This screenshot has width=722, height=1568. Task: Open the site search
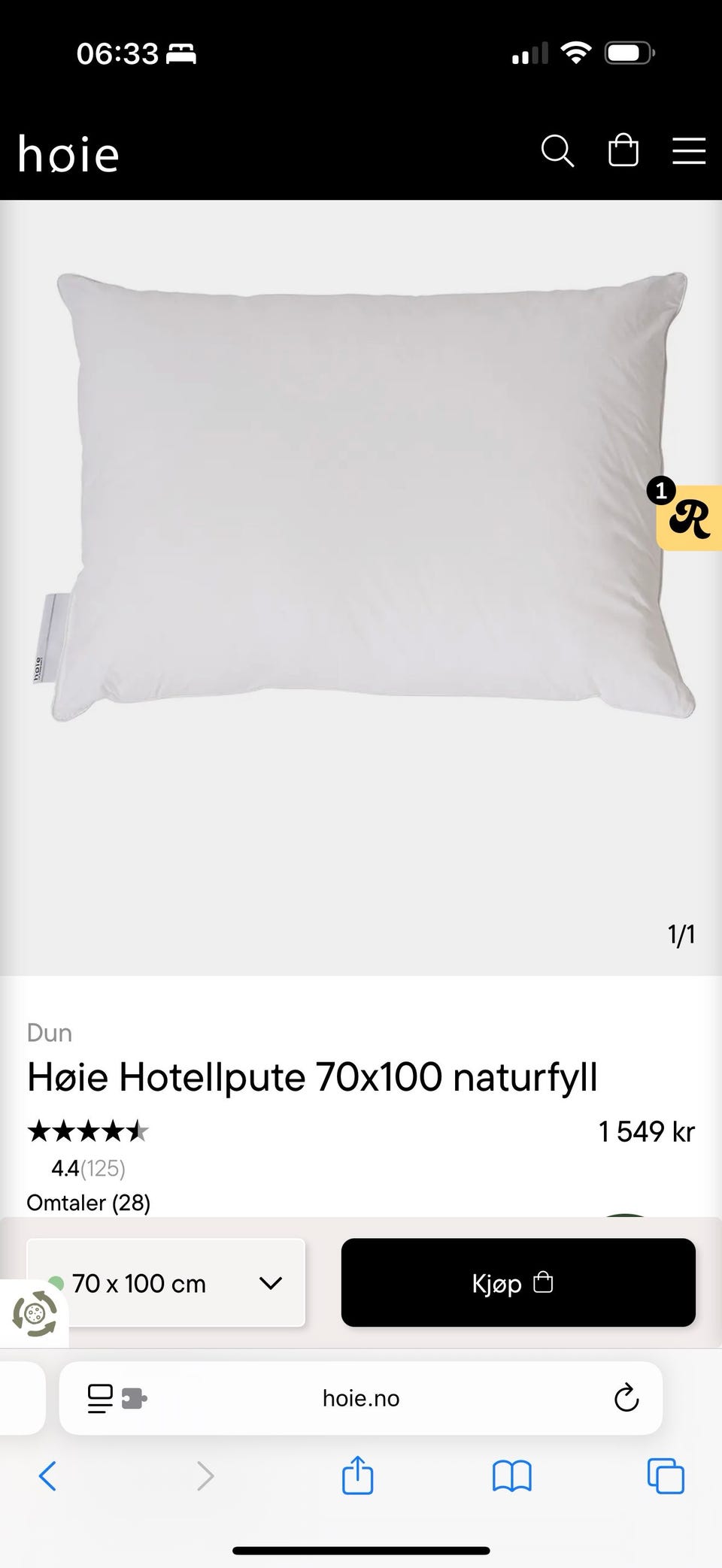tap(558, 152)
